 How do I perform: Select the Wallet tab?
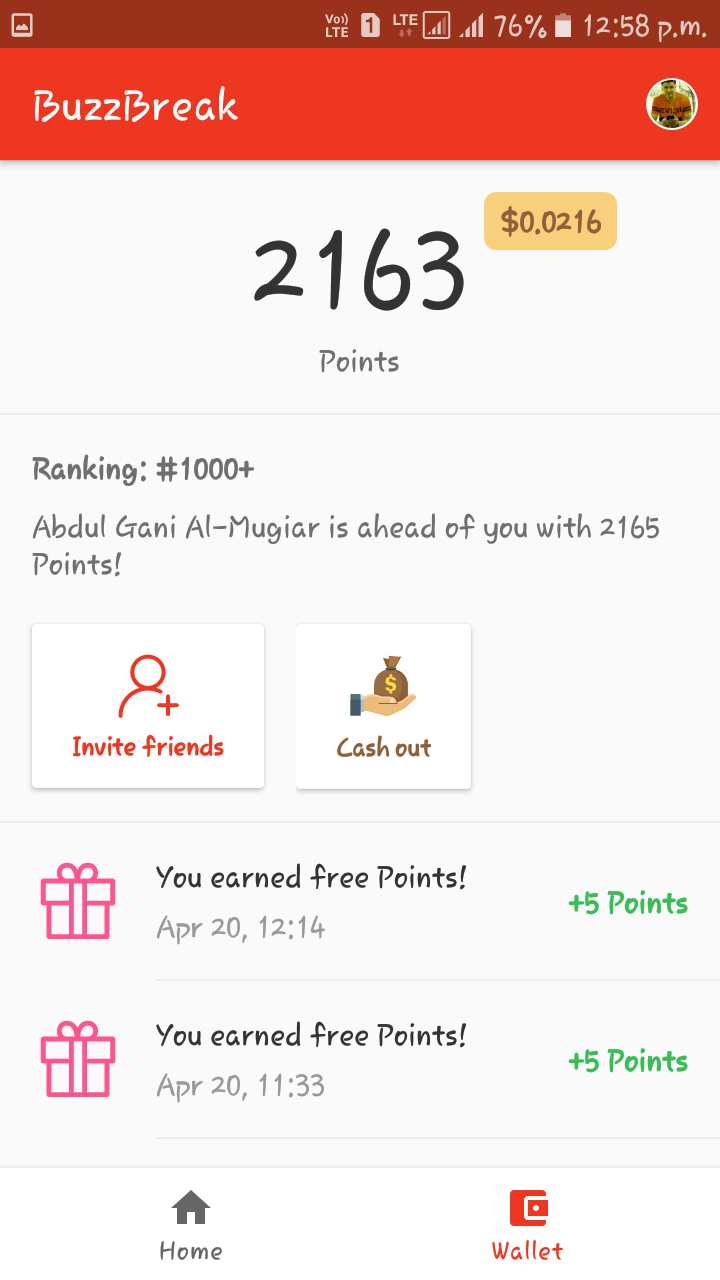pos(527,1224)
